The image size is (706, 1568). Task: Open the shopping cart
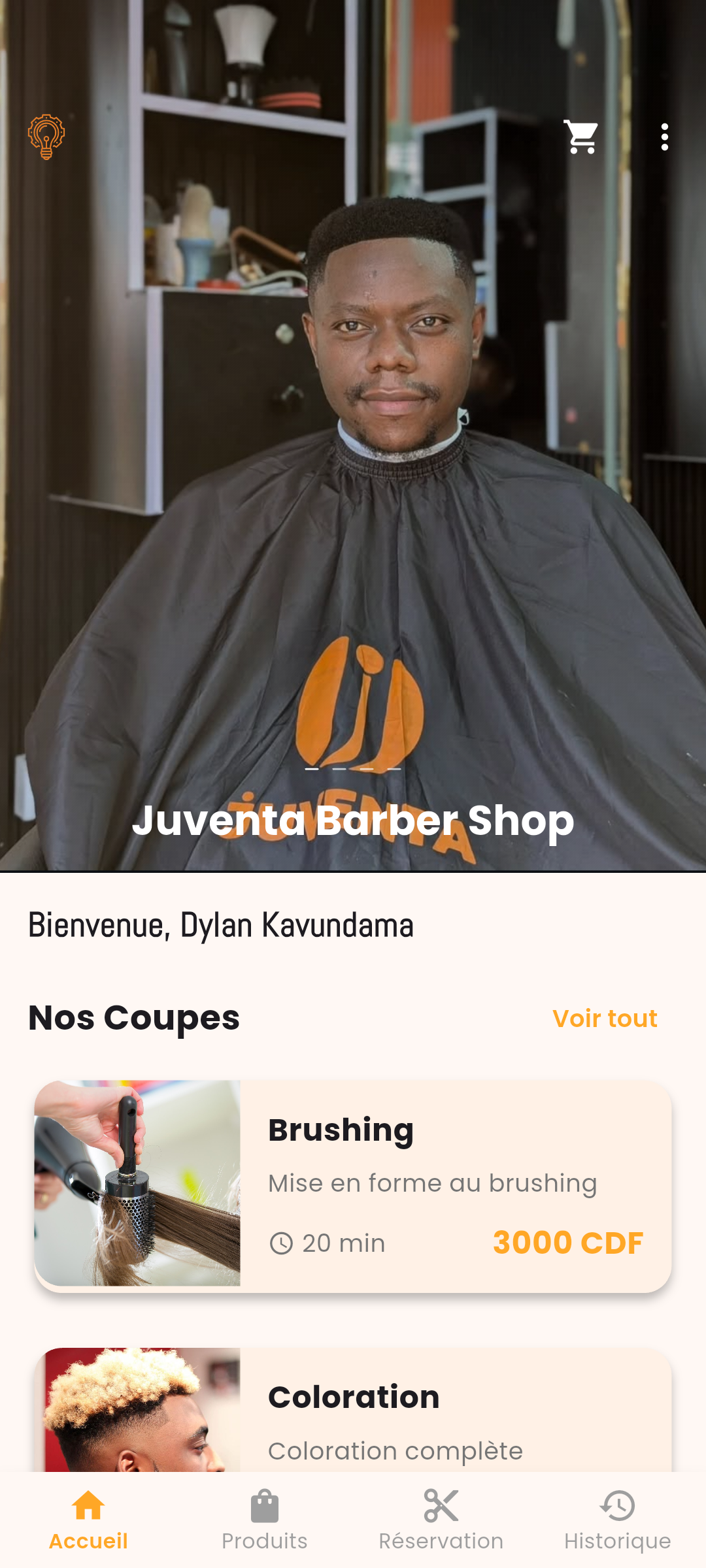[580, 136]
